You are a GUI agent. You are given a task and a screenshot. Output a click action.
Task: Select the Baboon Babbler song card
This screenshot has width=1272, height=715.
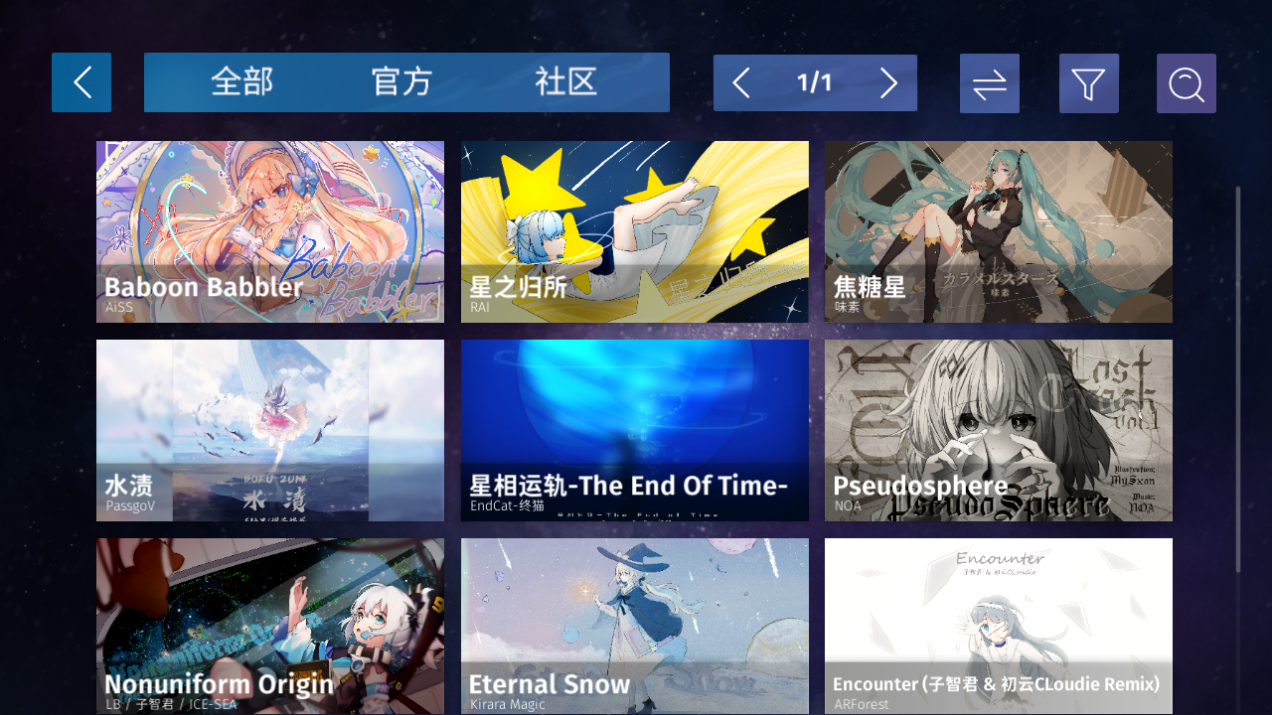270,231
